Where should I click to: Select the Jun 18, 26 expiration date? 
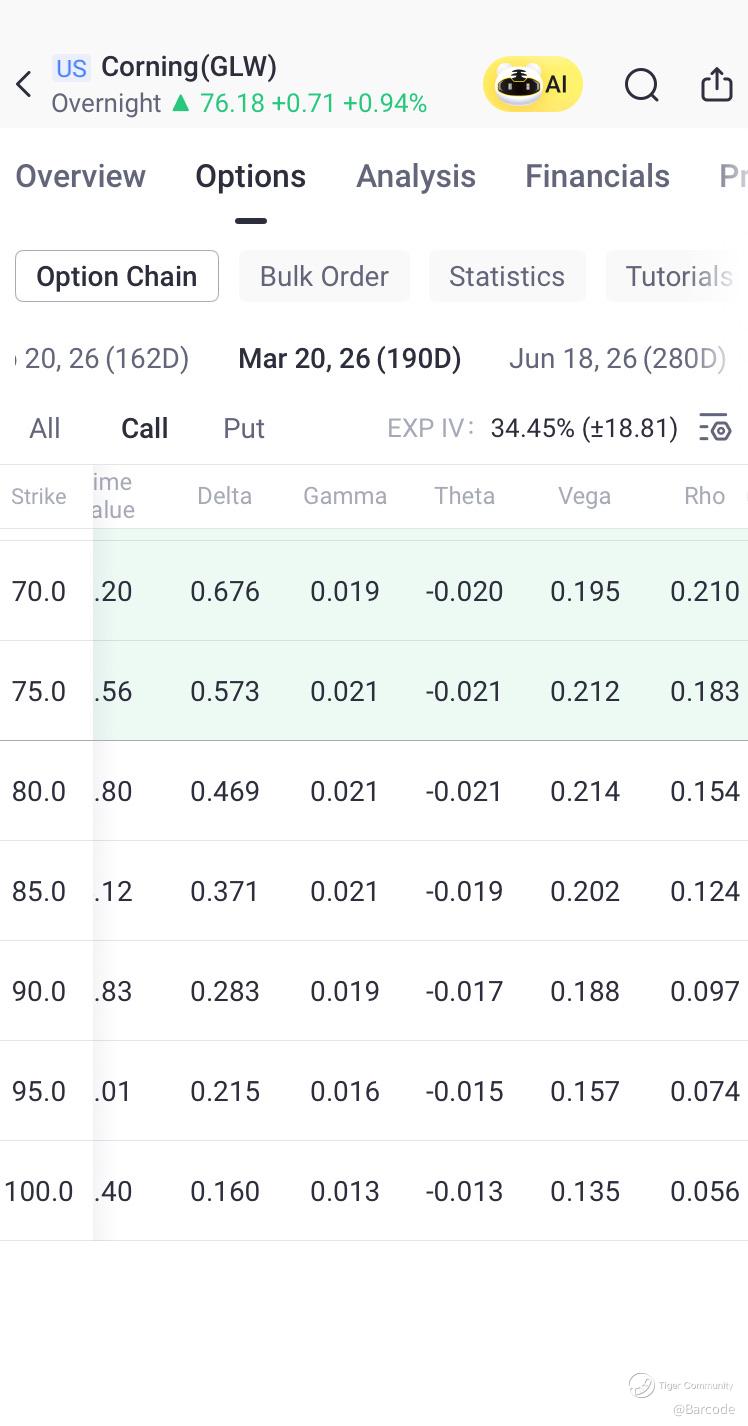pyautogui.click(x=617, y=358)
